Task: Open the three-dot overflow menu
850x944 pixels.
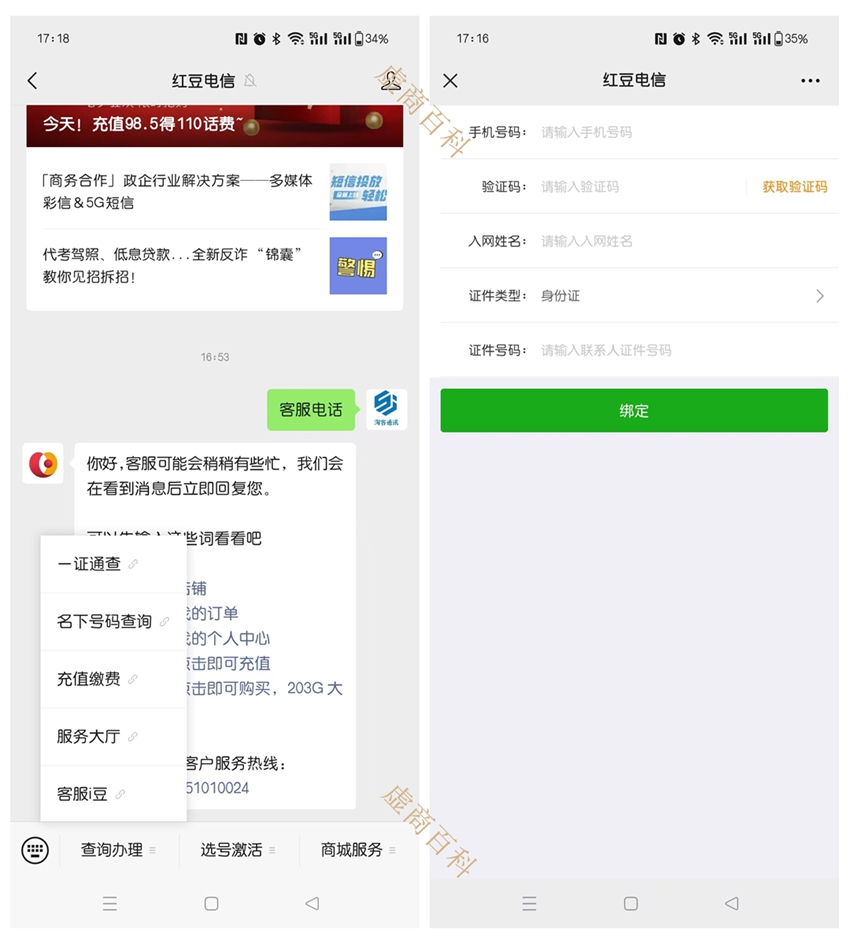Action: click(810, 81)
